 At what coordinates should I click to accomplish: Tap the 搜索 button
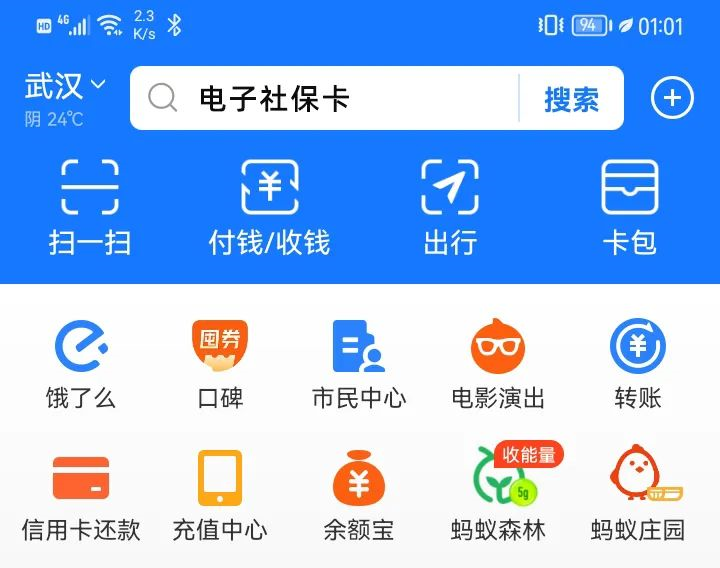[x=571, y=98]
